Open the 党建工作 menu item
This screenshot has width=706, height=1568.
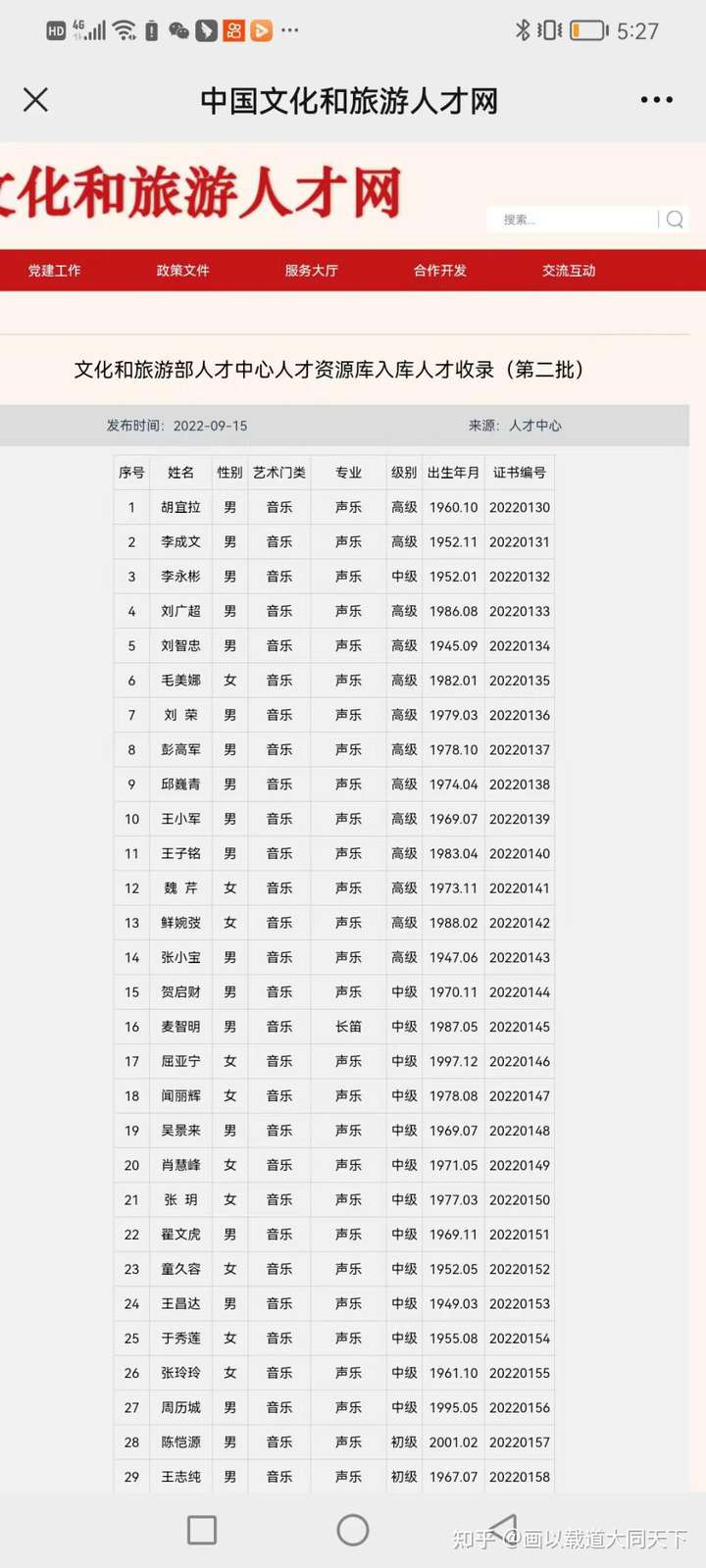(x=54, y=271)
